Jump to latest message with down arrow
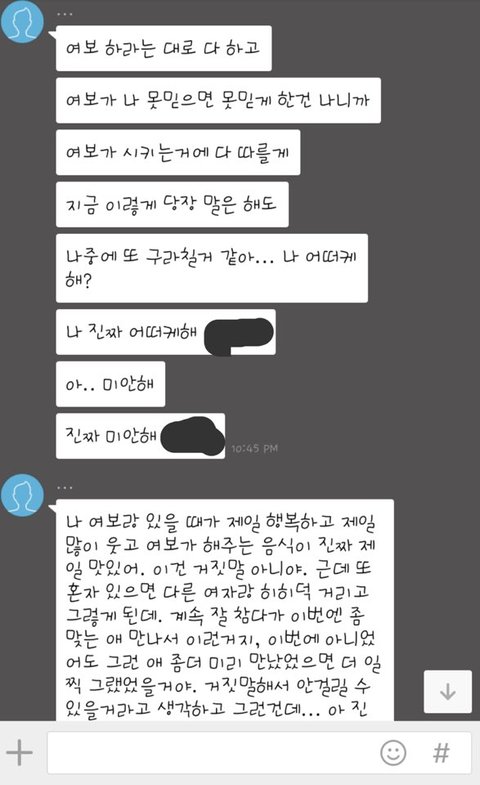Image resolution: width=480 pixels, height=785 pixels. [x=447, y=691]
